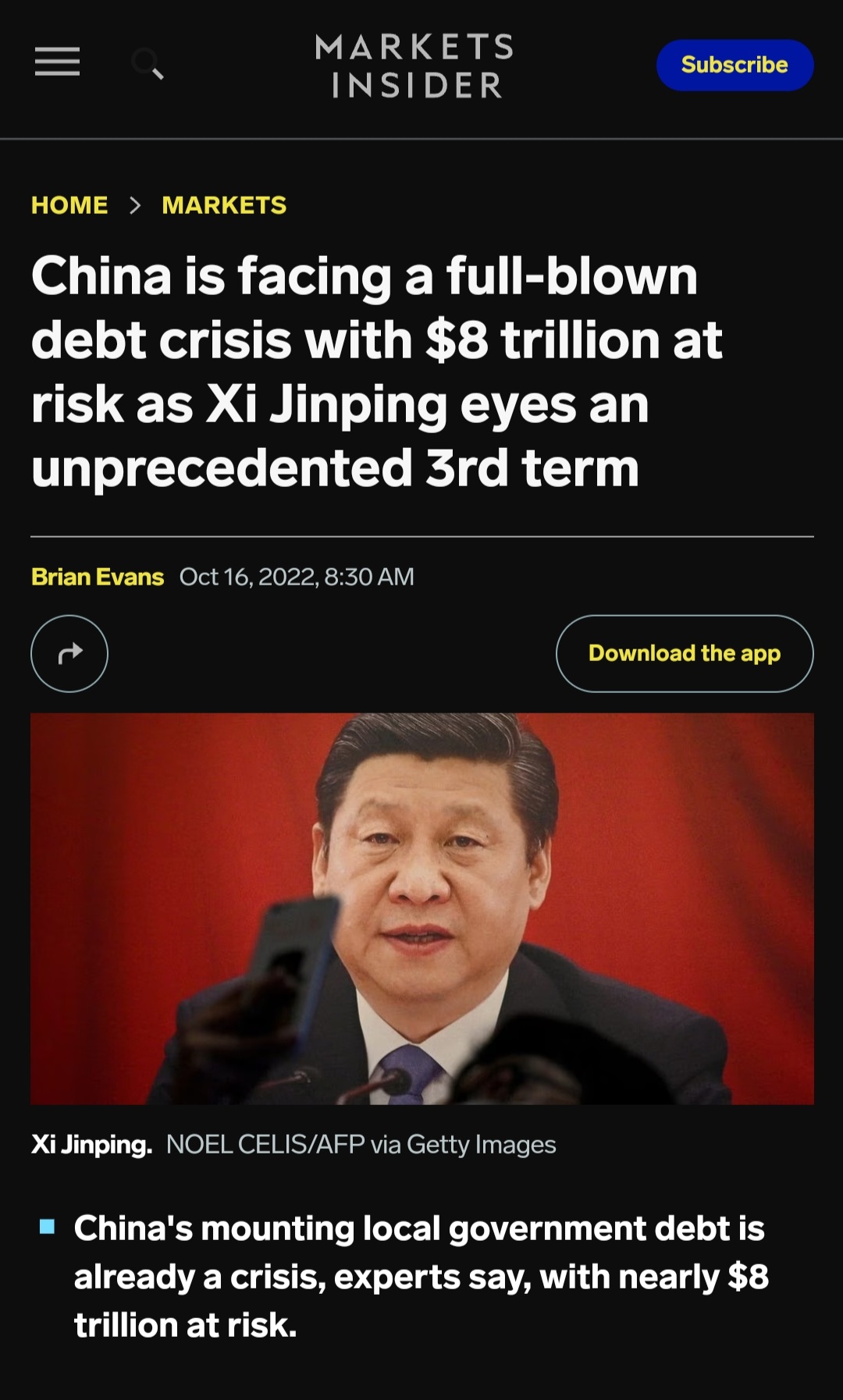Open the hamburger navigation menu
This screenshot has width=843, height=1400.
click(x=57, y=62)
